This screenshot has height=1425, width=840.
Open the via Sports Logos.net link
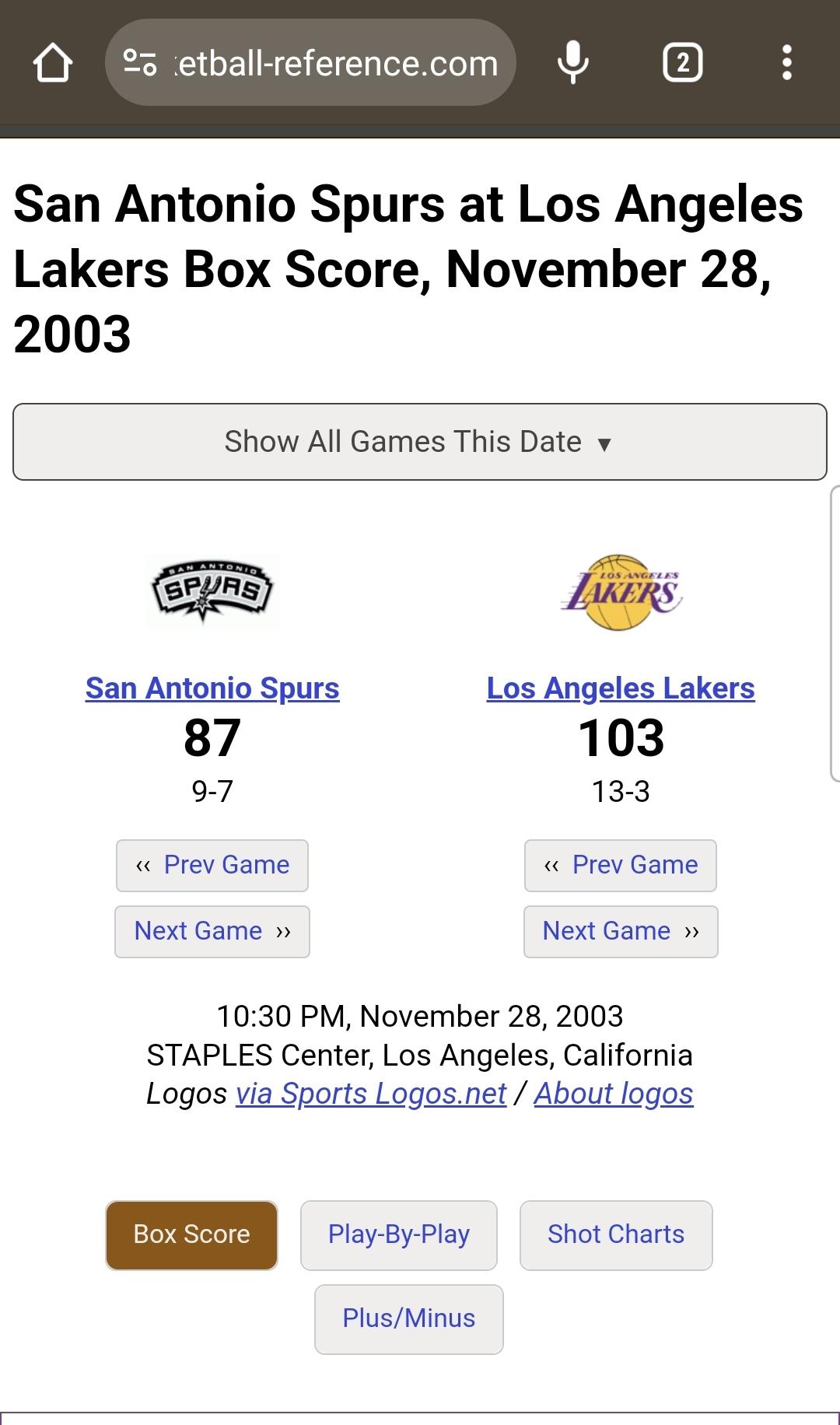click(371, 1094)
